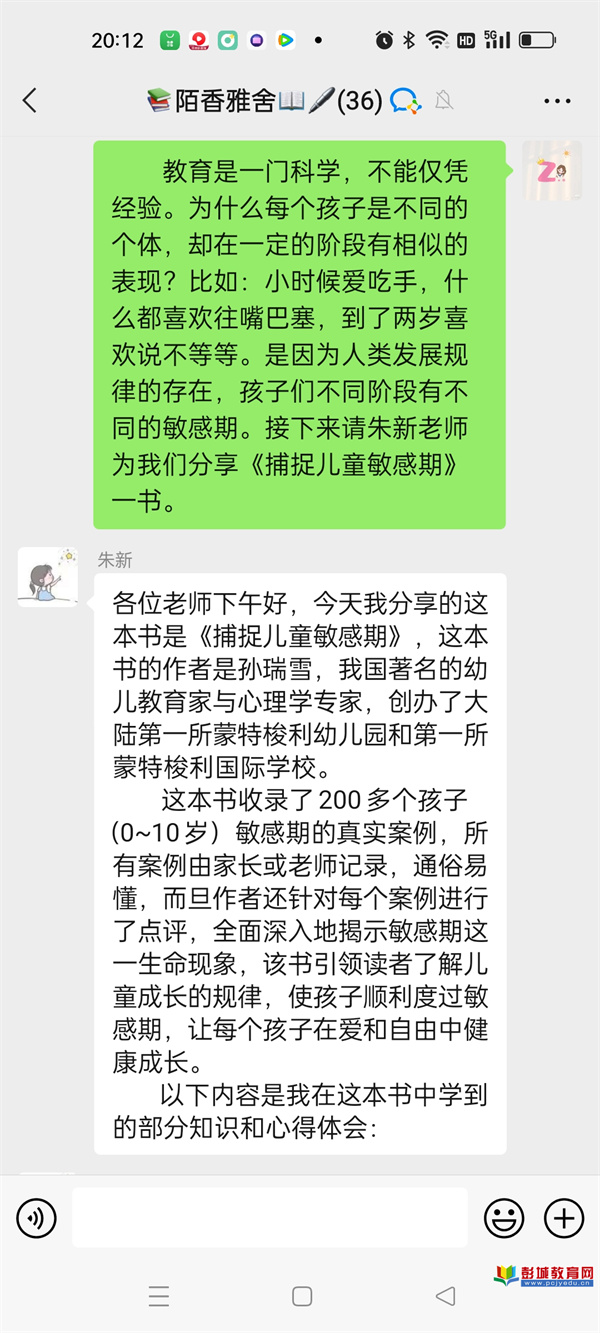Image resolution: width=600 pixels, height=1333 pixels.
Task: Open the plus attachments panel
Action: 564,1217
